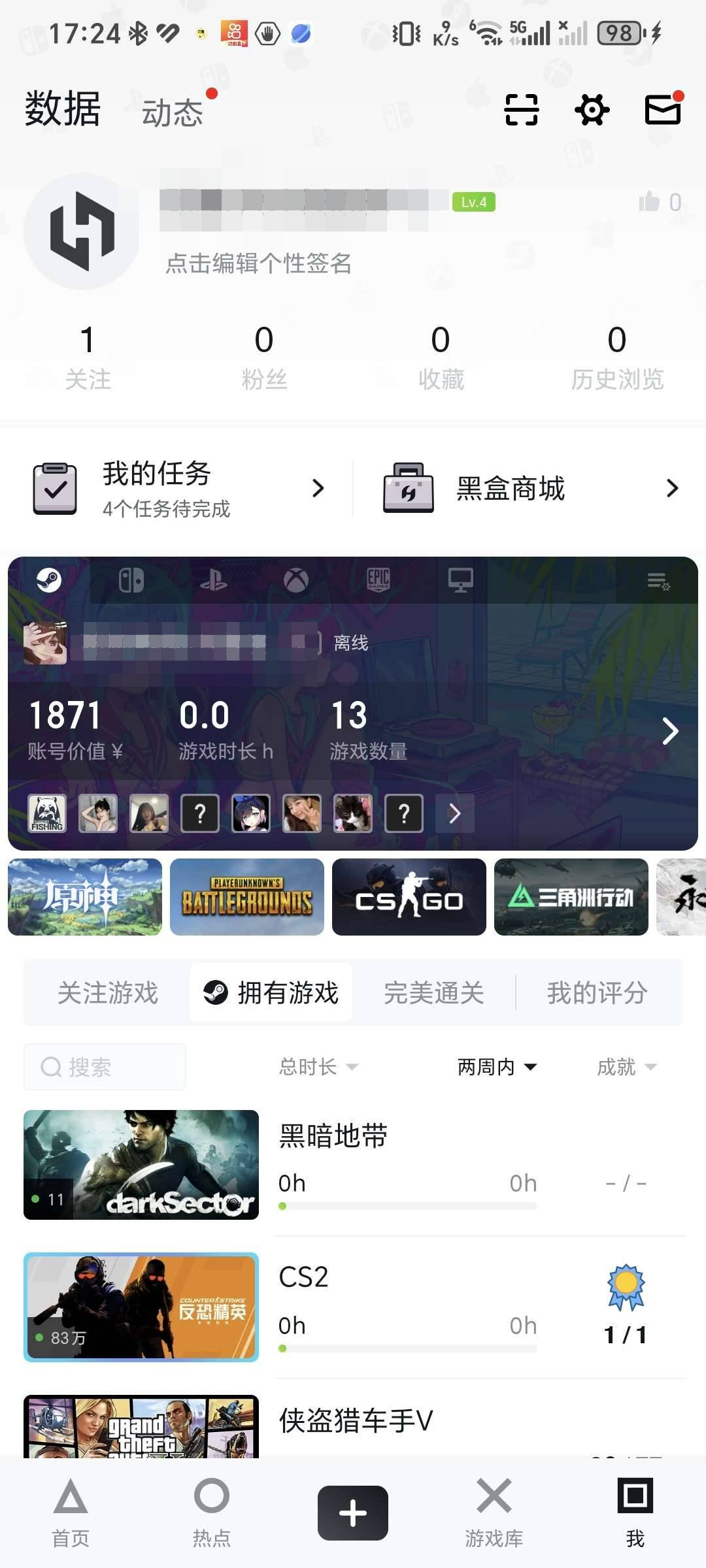The height and width of the screenshot is (1568, 706).
Task: Open the settings gear
Action: (592, 111)
